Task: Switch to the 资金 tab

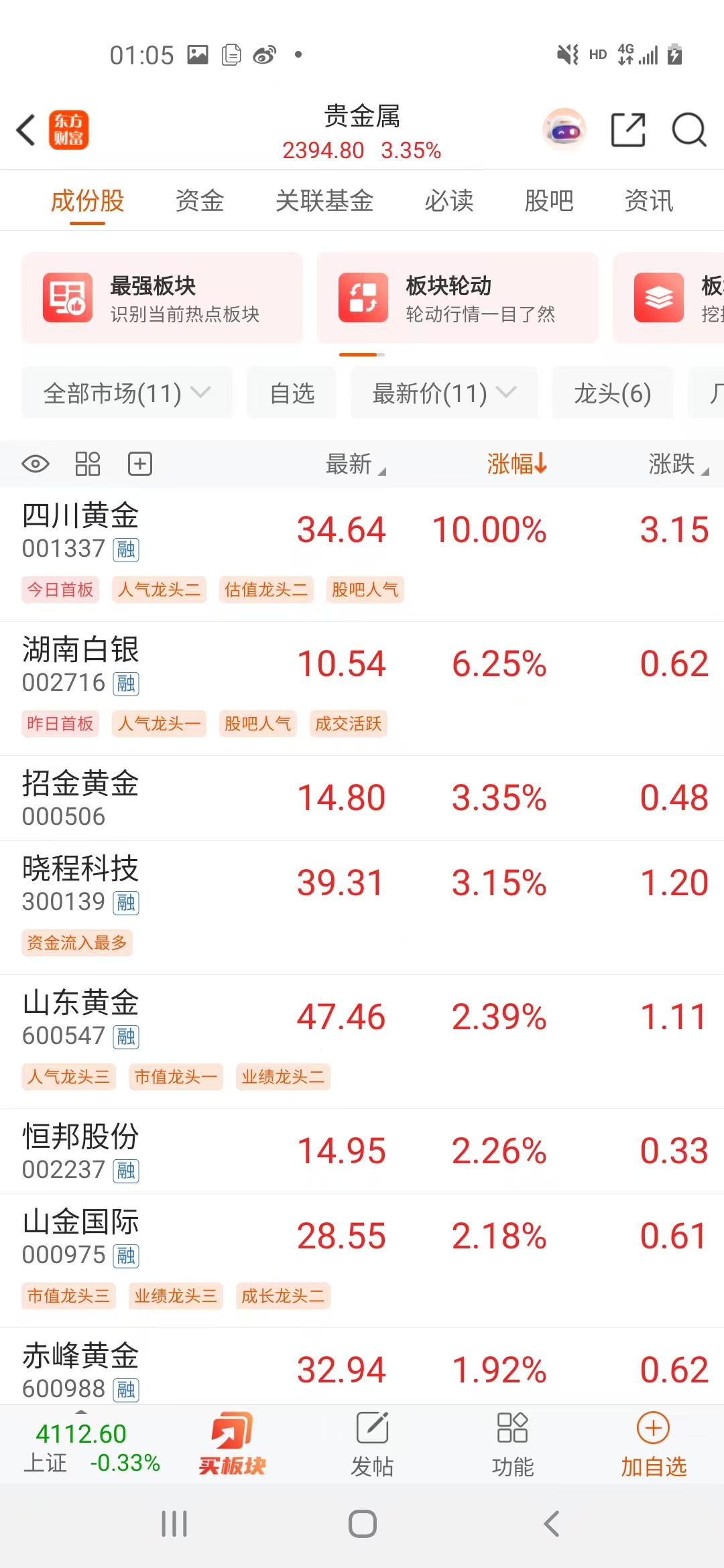Action: [x=200, y=200]
